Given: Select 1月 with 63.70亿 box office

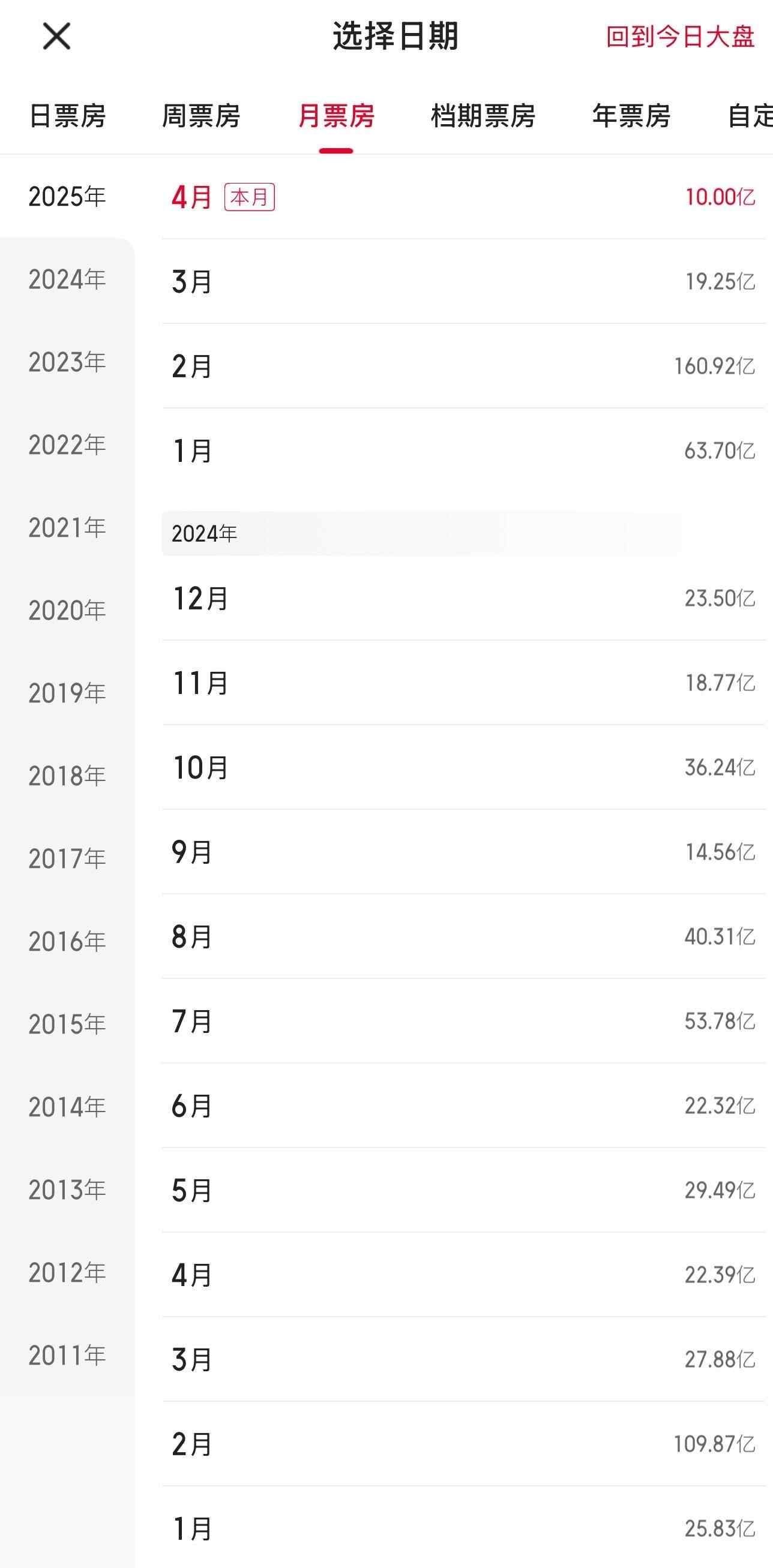Looking at the screenshot, I should [x=463, y=450].
